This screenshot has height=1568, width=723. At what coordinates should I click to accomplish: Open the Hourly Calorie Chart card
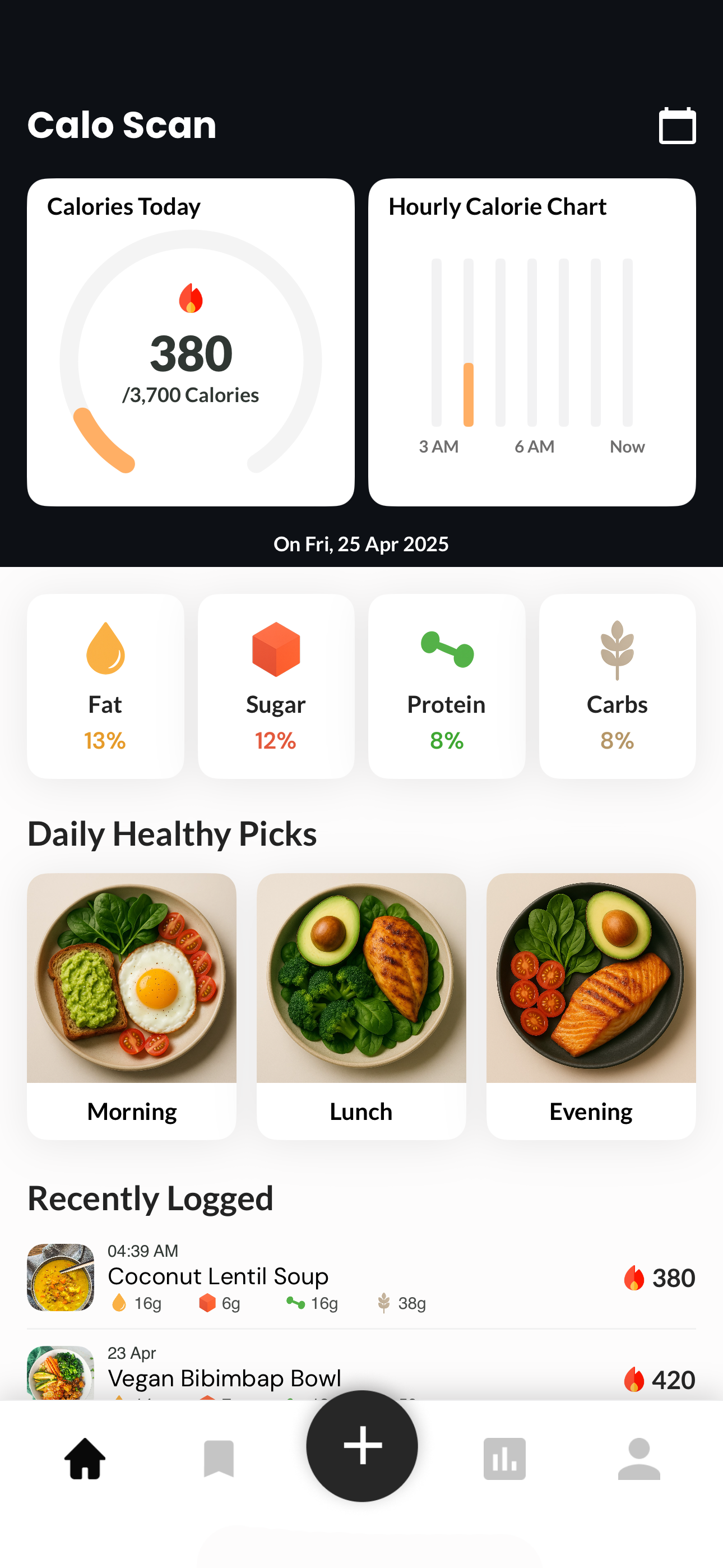(531, 342)
